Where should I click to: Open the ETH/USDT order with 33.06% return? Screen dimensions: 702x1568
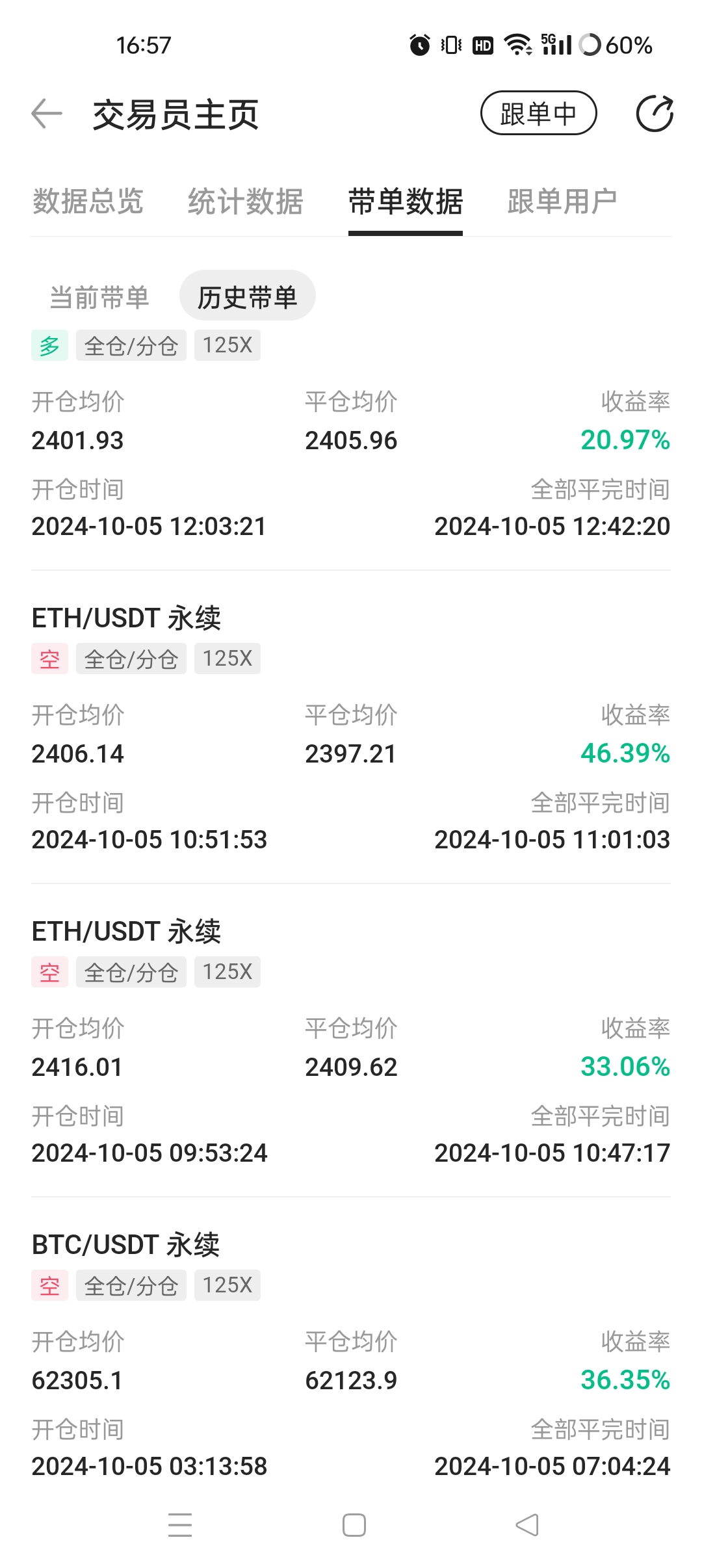(x=351, y=1041)
